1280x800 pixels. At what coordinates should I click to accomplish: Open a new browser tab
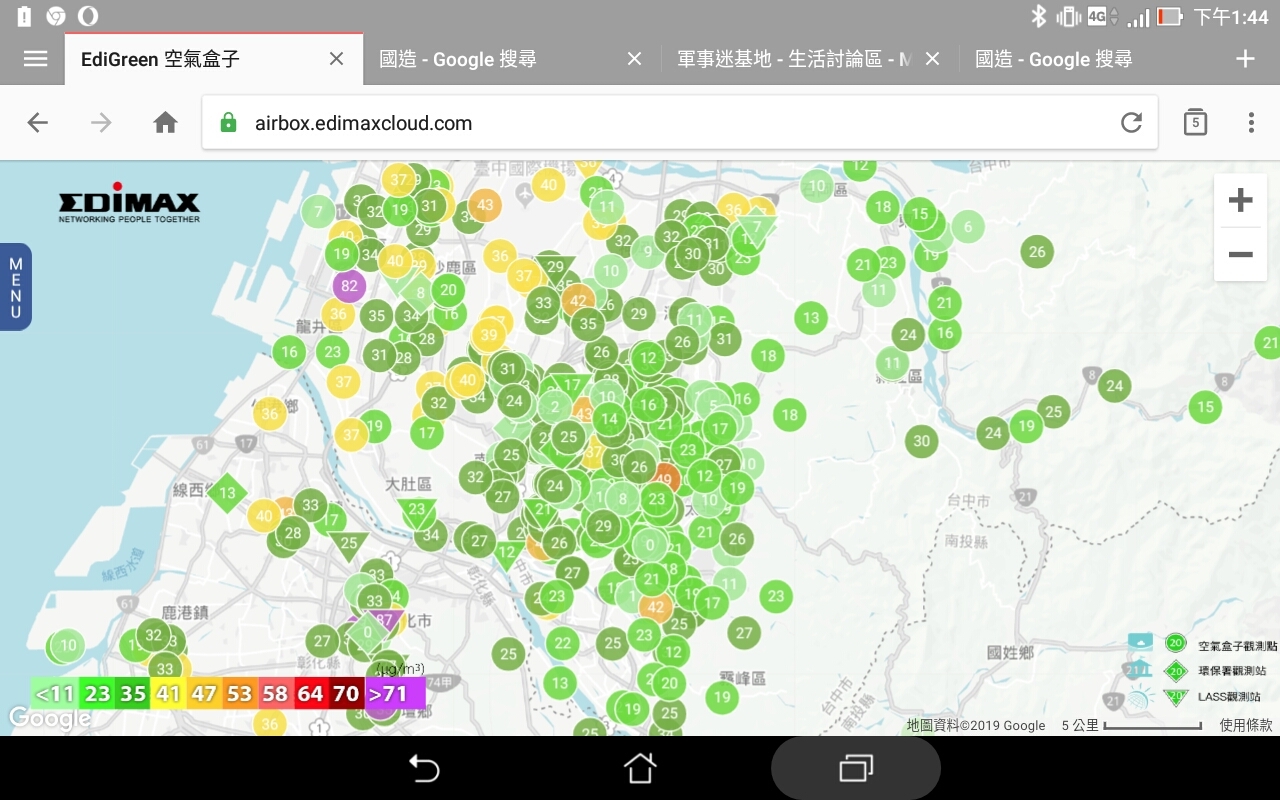[1245, 59]
